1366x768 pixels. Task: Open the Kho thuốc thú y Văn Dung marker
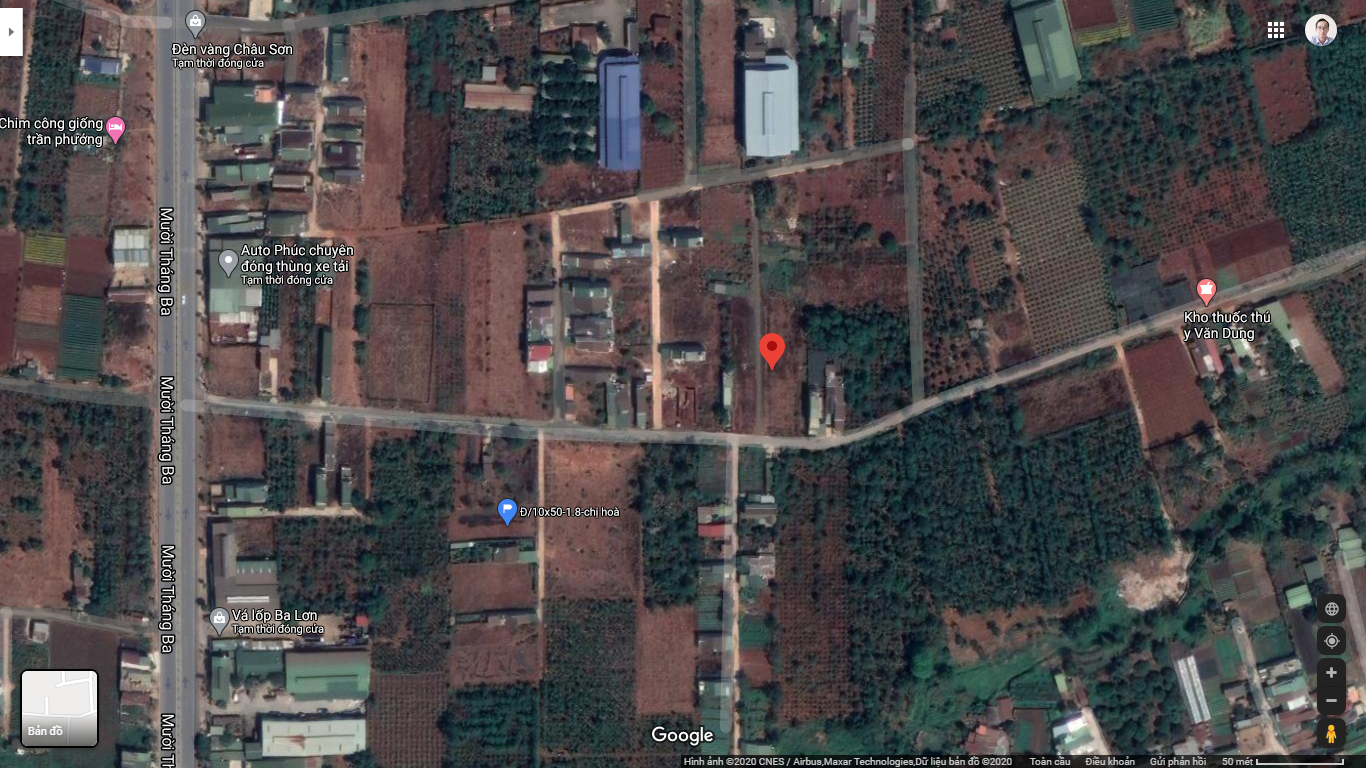point(1206,291)
